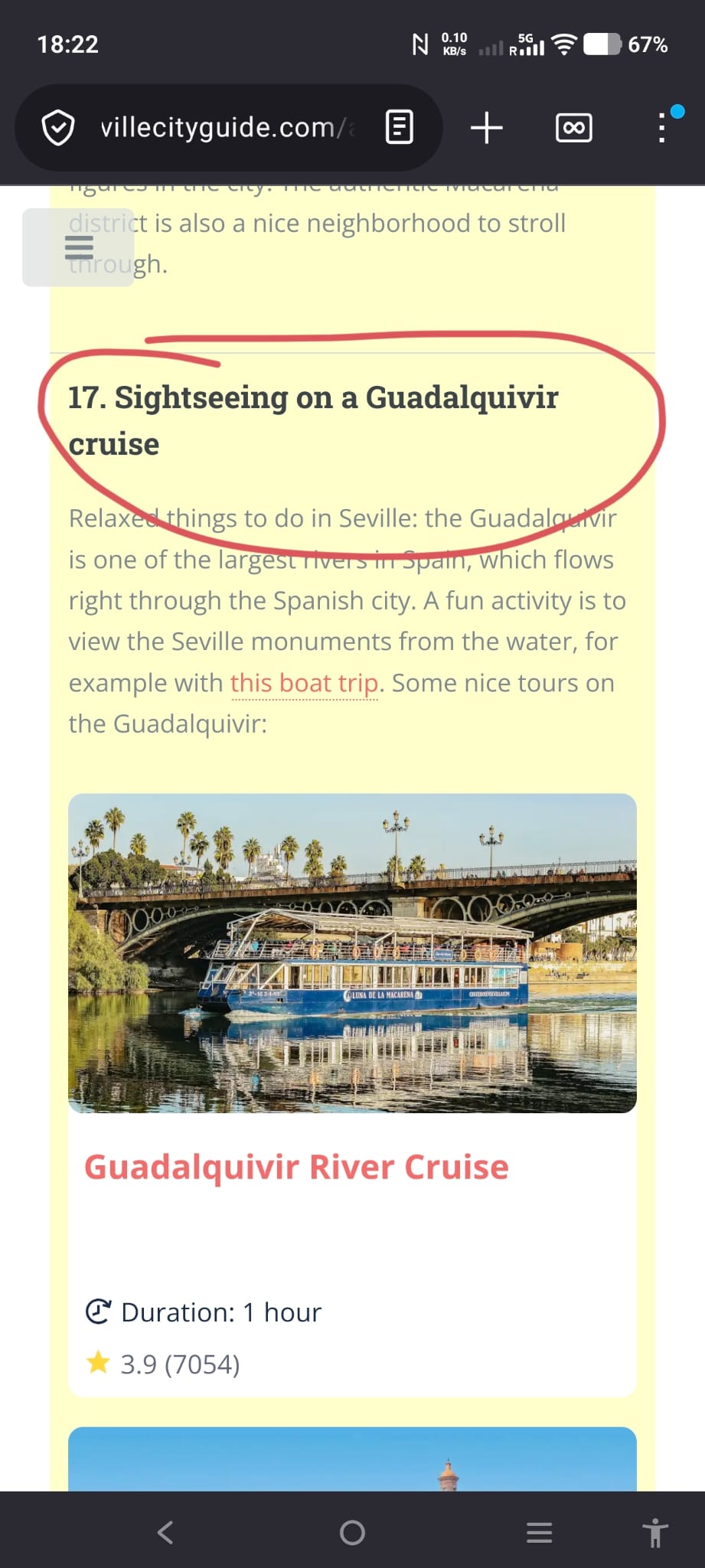Open the site's hamburger menu button

click(79, 247)
